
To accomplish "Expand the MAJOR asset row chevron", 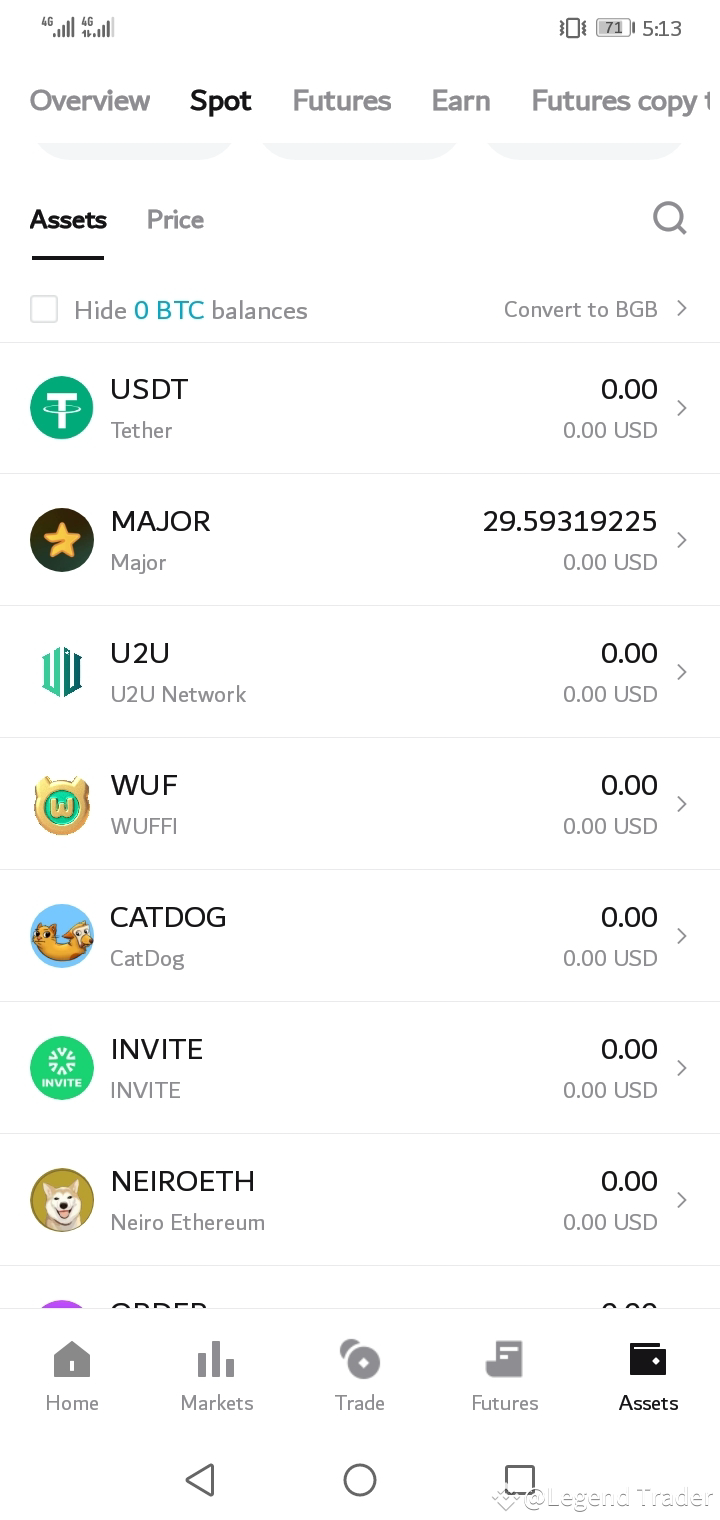I will tap(682, 539).
